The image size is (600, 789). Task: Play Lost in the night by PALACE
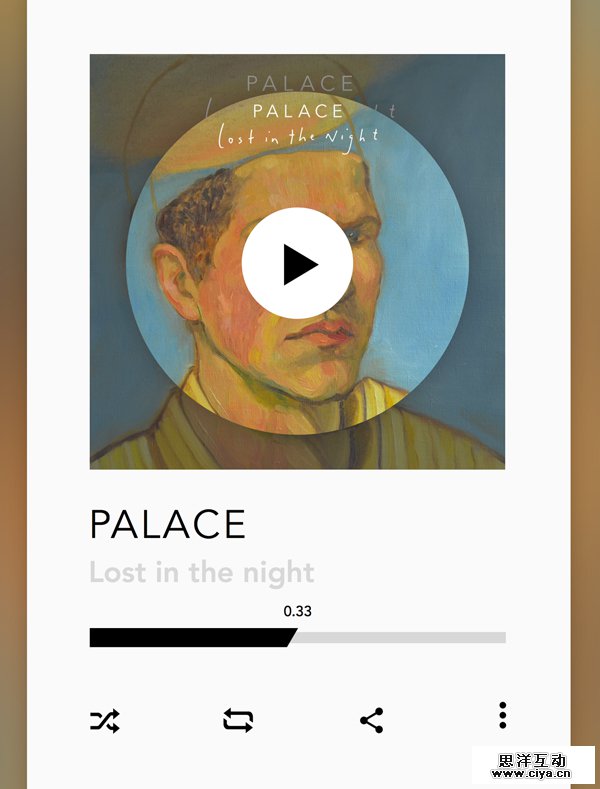(297, 264)
